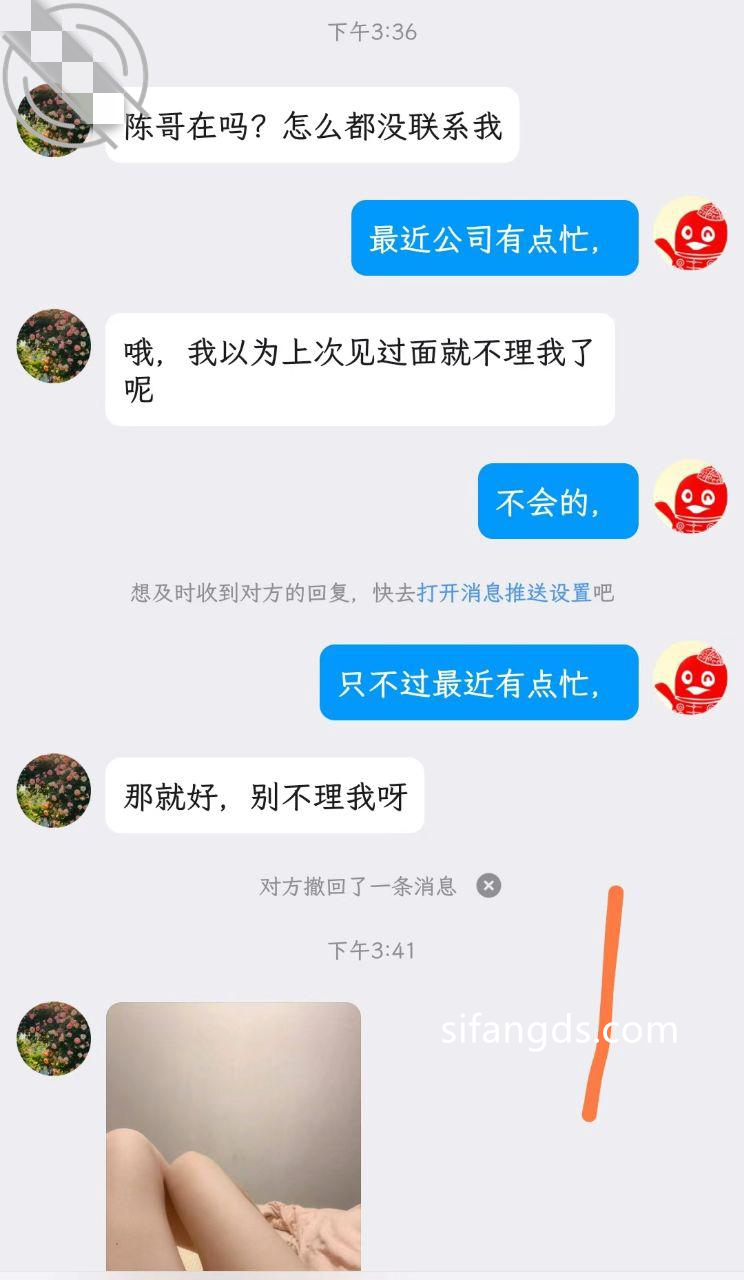Dismiss the recalled message notice

(x=488, y=886)
